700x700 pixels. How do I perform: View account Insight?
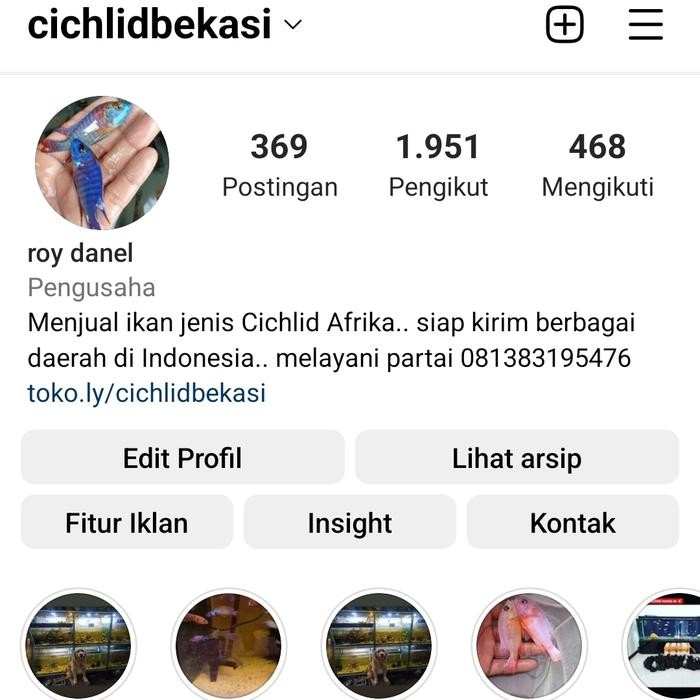[349, 523]
